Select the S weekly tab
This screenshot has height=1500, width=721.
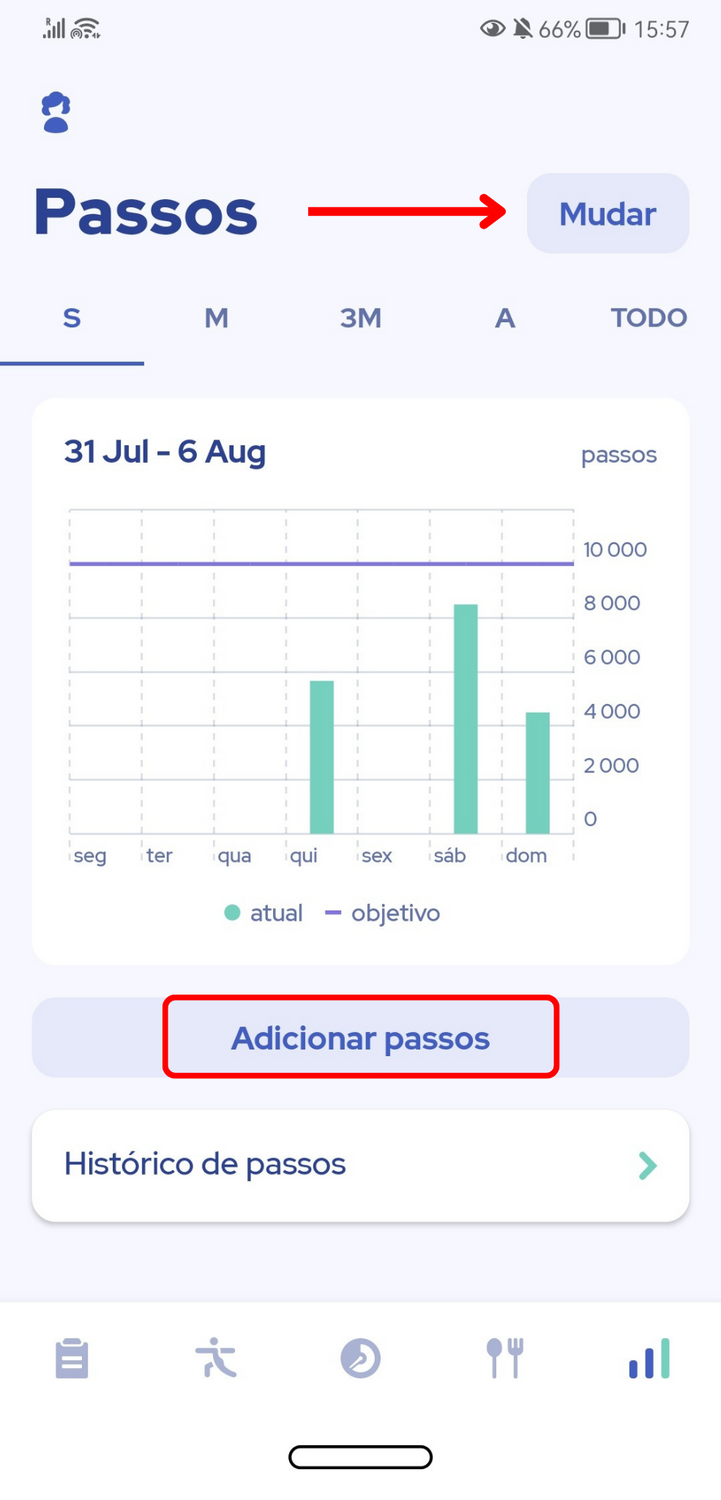pos(72,318)
